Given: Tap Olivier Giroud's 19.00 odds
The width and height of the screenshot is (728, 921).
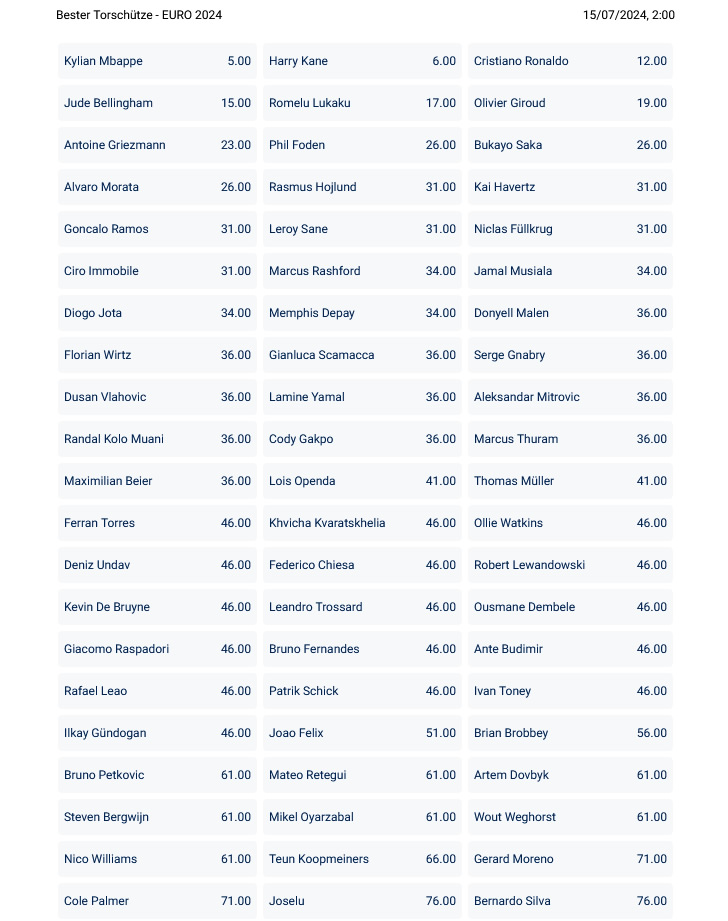Looking at the screenshot, I should click(x=570, y=103).
